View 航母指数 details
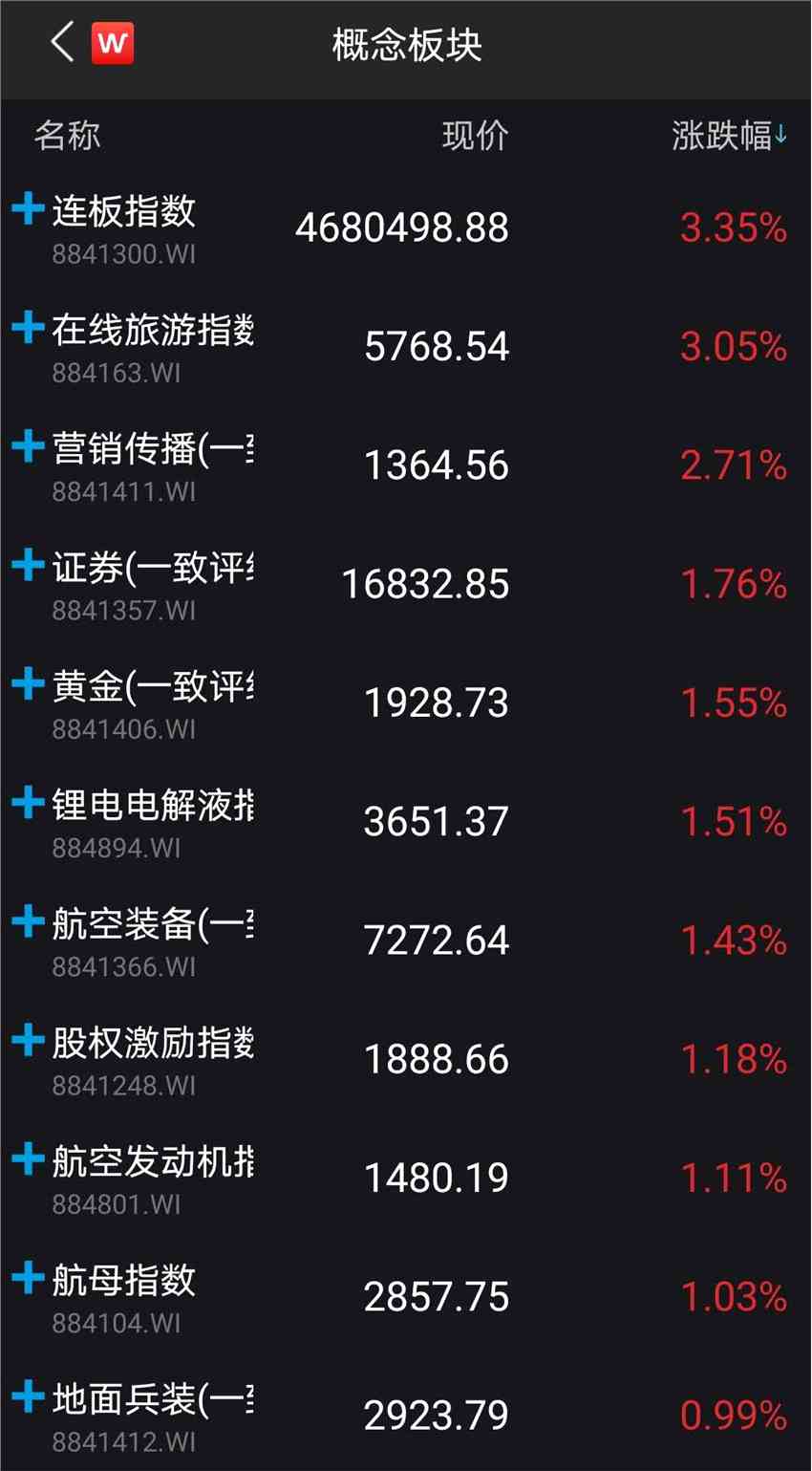Screen dimensions: 812x1471 click(x=406, y=1296)
